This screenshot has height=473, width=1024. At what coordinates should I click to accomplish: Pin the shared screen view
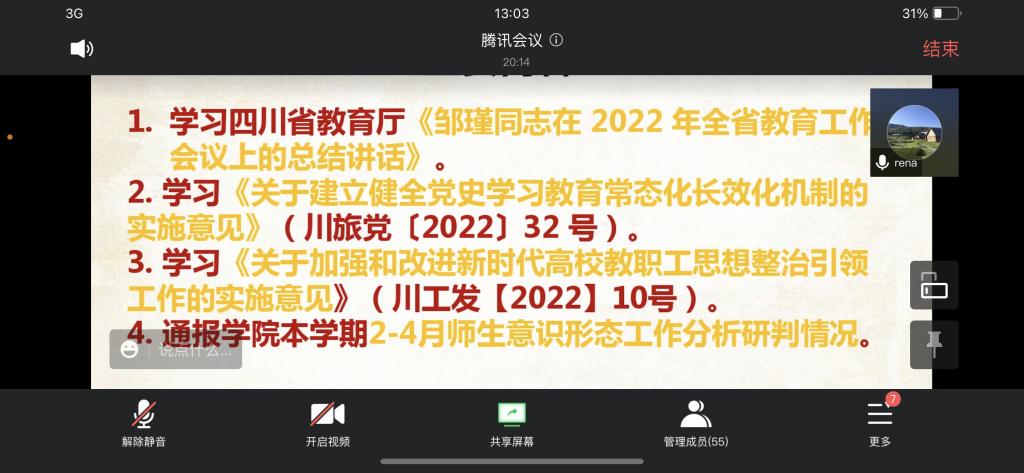[x=934, y=344]
